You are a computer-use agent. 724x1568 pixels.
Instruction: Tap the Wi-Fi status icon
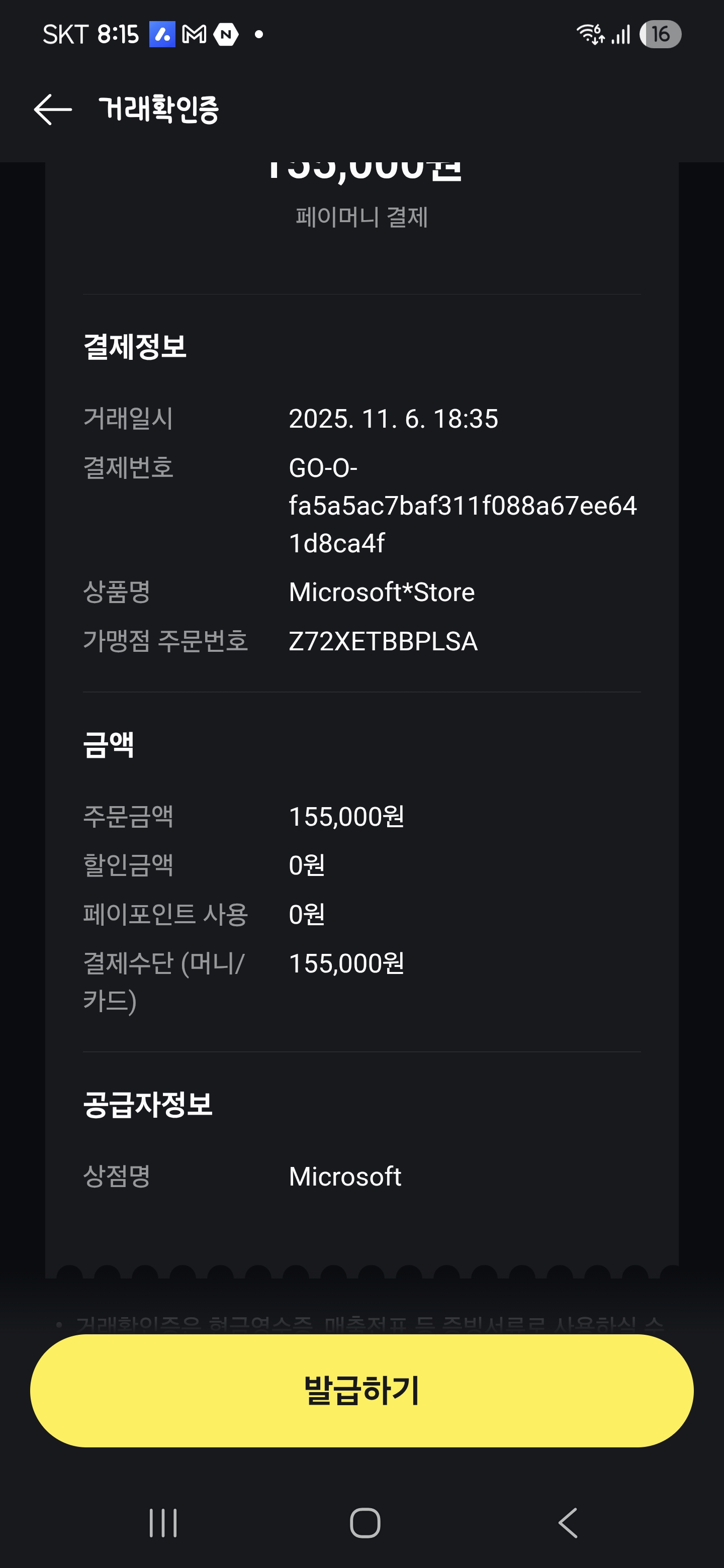(x=589, y=35)
